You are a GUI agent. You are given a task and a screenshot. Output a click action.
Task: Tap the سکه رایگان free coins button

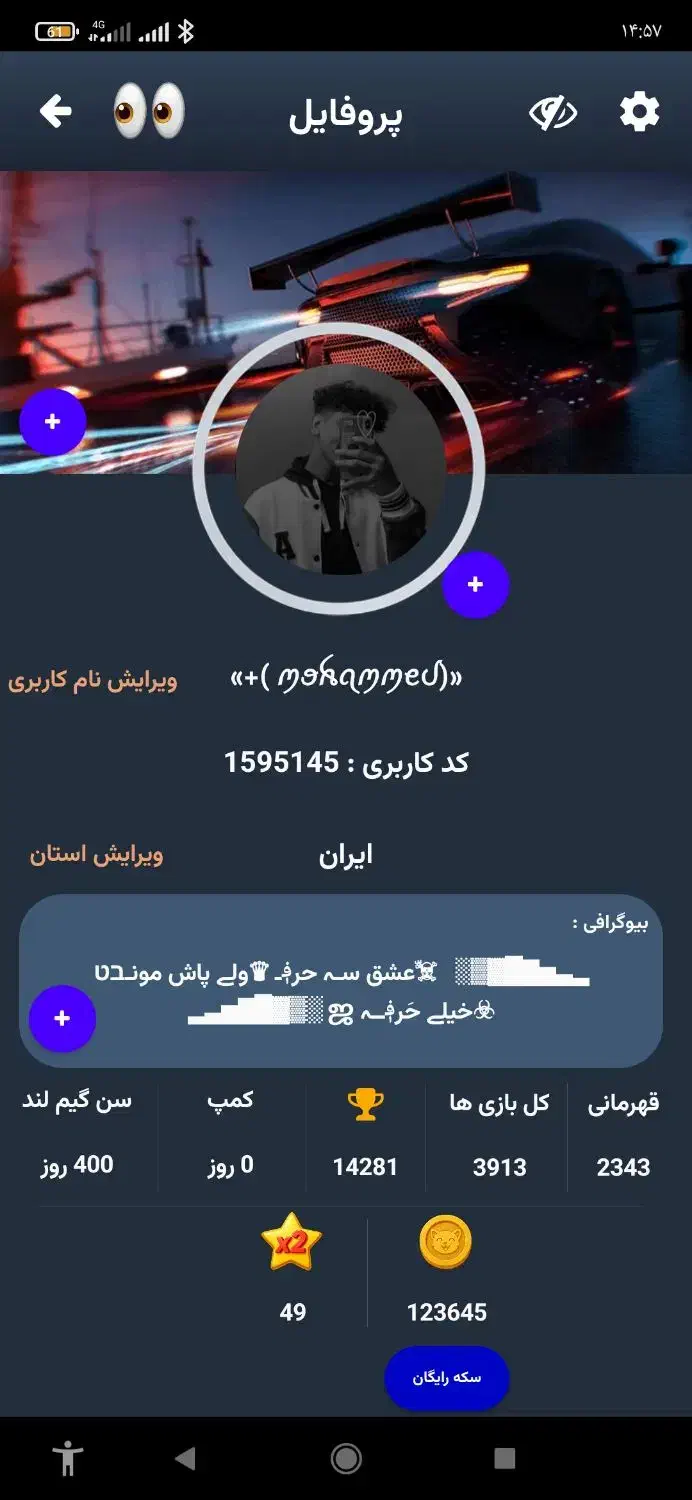(x=447, y=1378)
